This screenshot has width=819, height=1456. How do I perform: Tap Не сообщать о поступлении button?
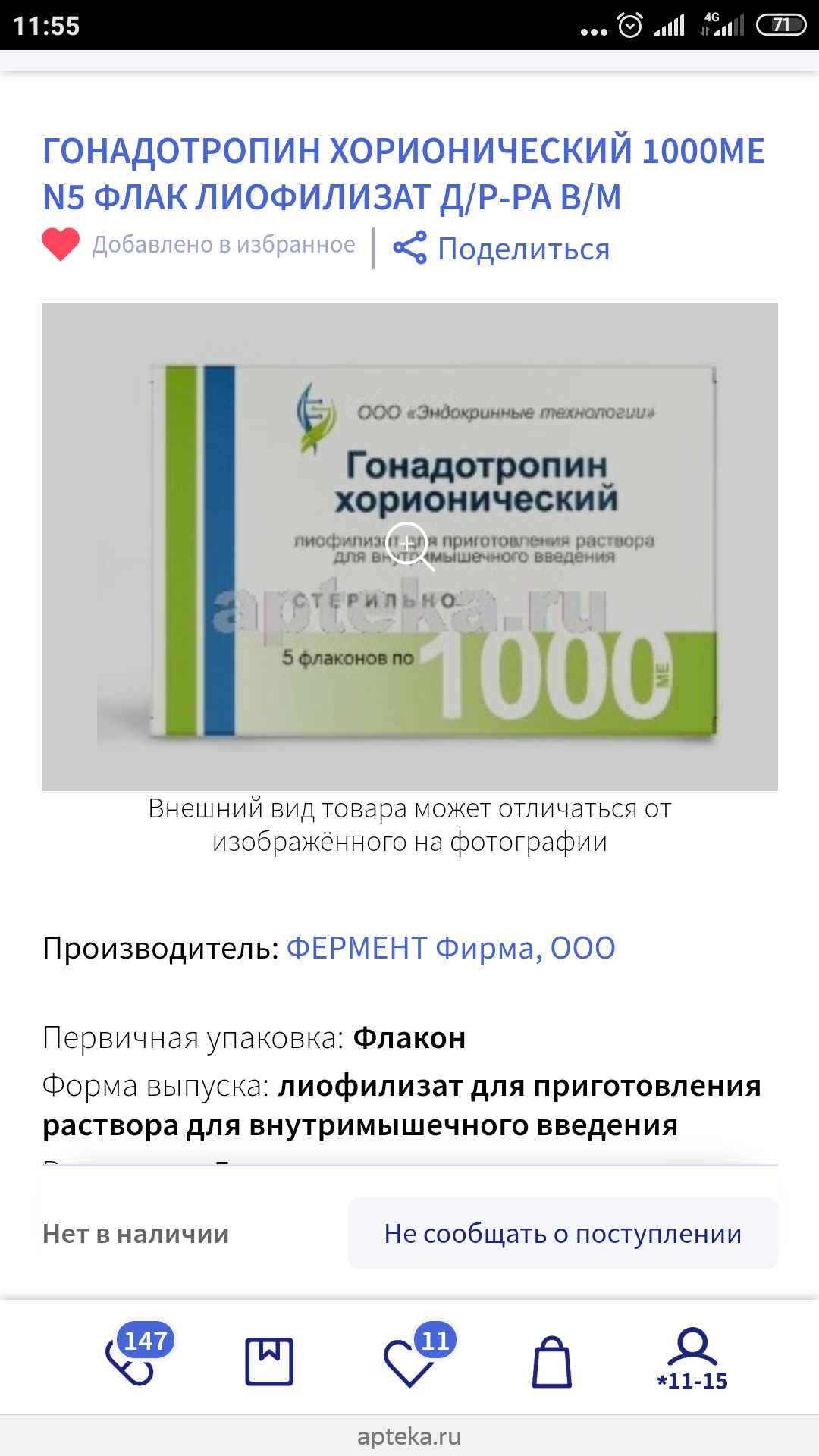[x=563, y=1233]
